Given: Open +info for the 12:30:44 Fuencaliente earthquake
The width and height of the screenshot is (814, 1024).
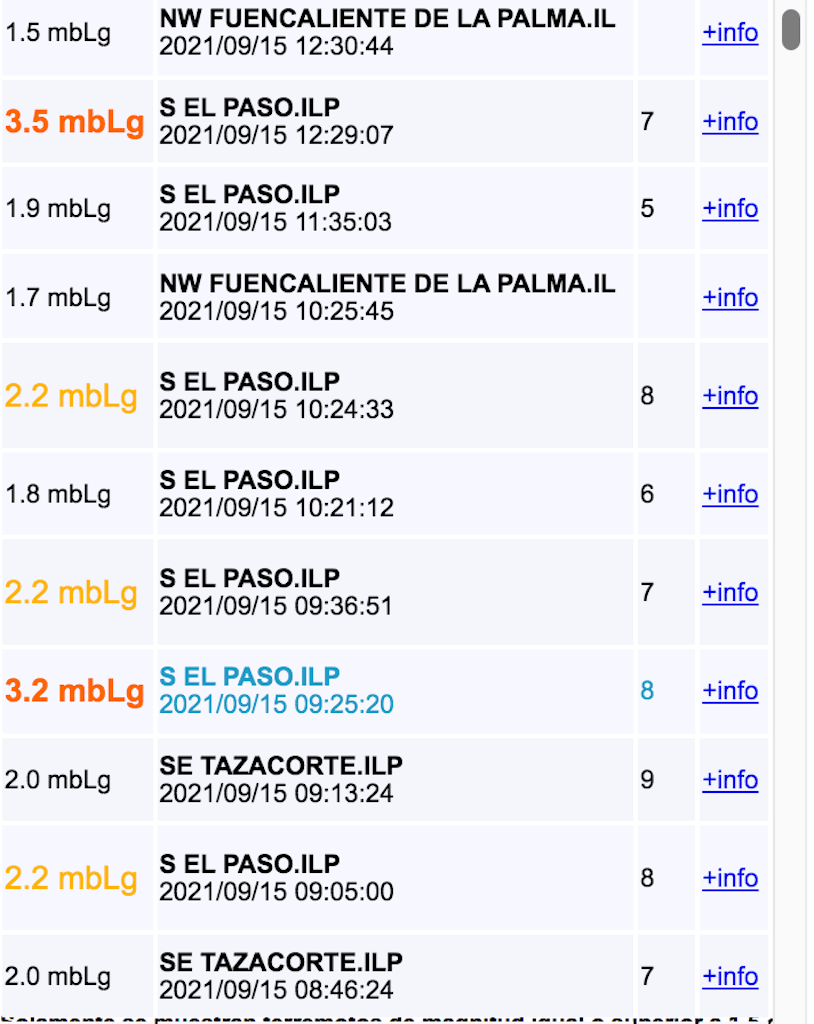Looking at the screenshot, I should (x=730, y=33).
